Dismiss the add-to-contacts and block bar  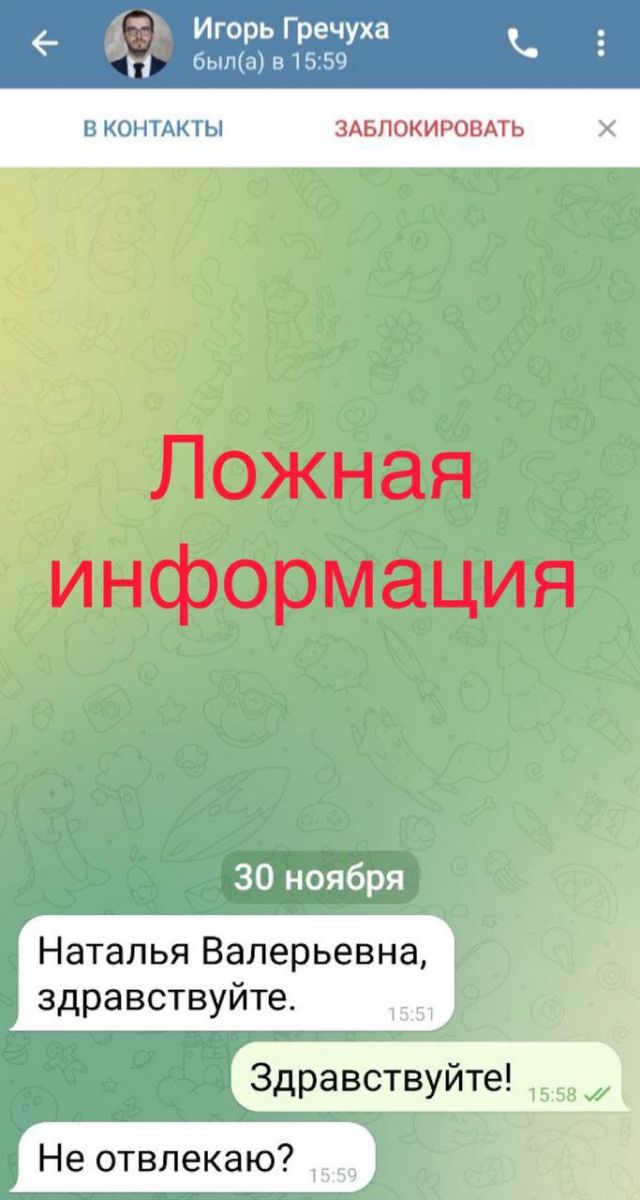607,128
